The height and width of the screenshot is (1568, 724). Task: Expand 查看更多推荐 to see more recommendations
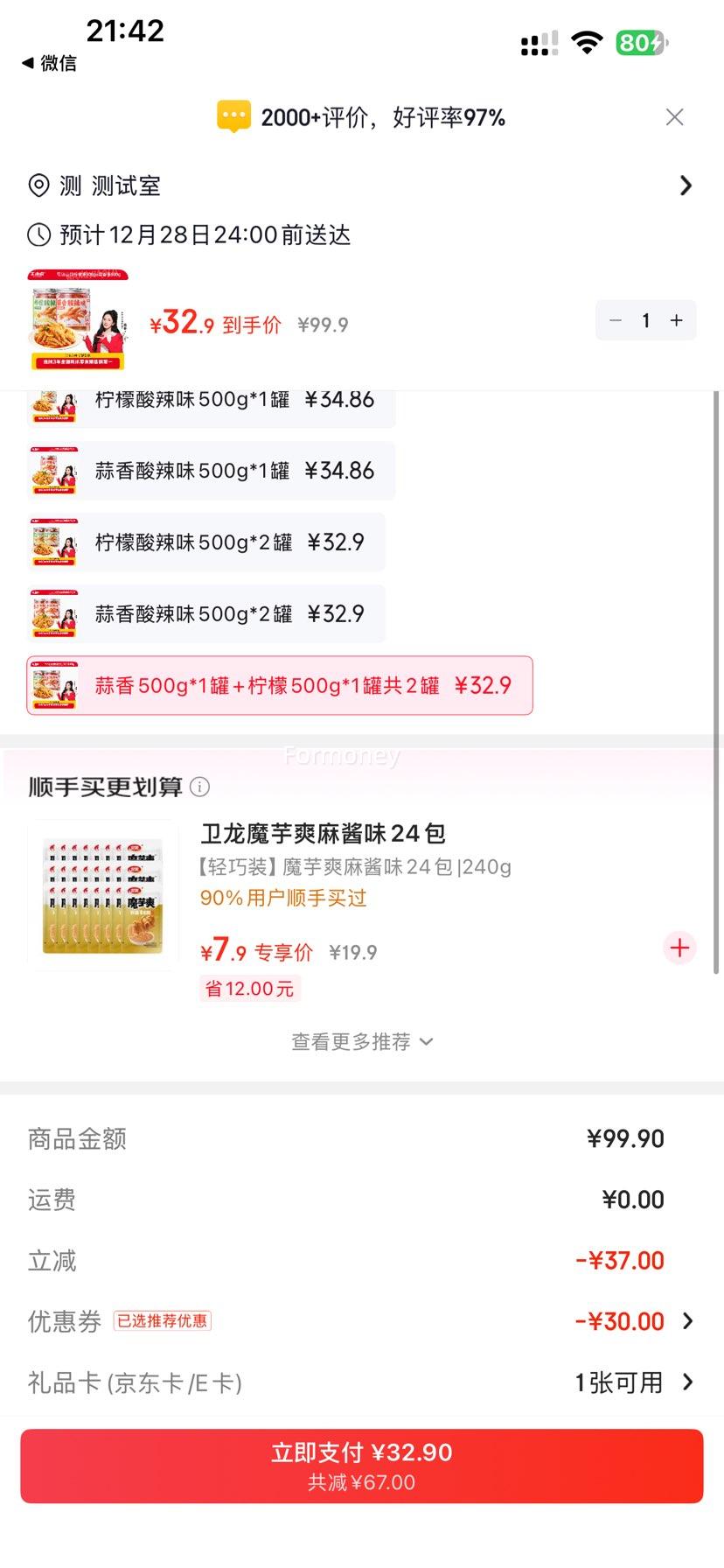pyautogui.click(x=361, y=1041)
